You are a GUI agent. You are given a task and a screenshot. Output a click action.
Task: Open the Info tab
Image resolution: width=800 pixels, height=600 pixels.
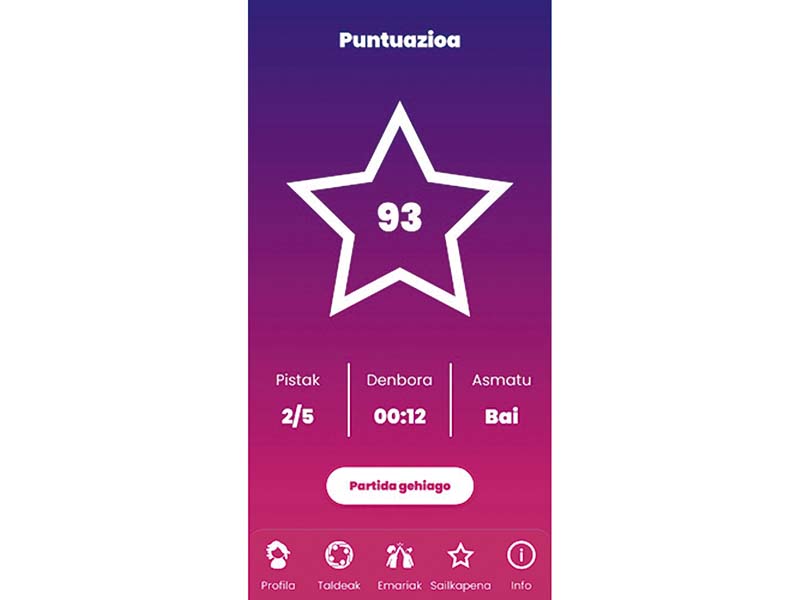(x=520, y=565)
